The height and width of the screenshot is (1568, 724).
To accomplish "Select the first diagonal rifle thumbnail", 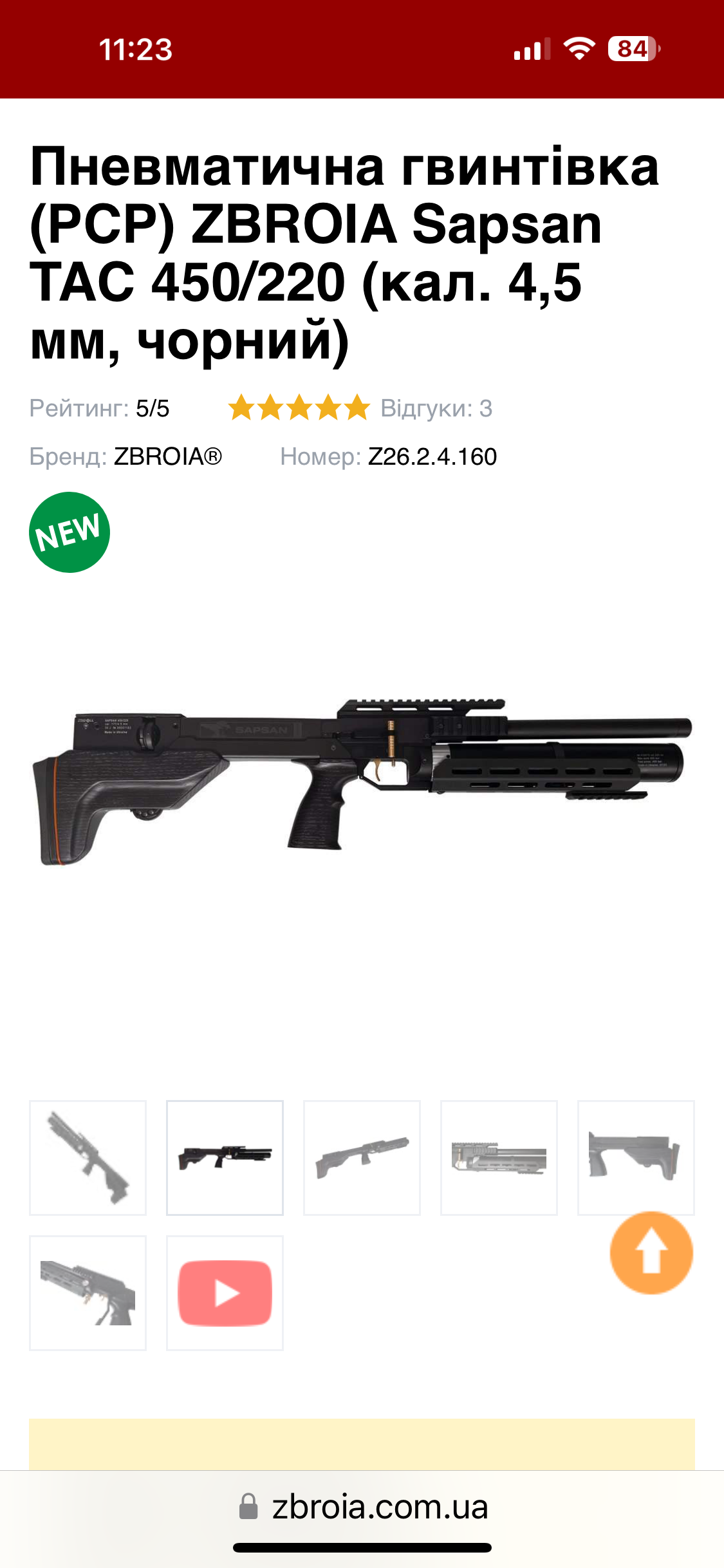I will pos(88,1157).
